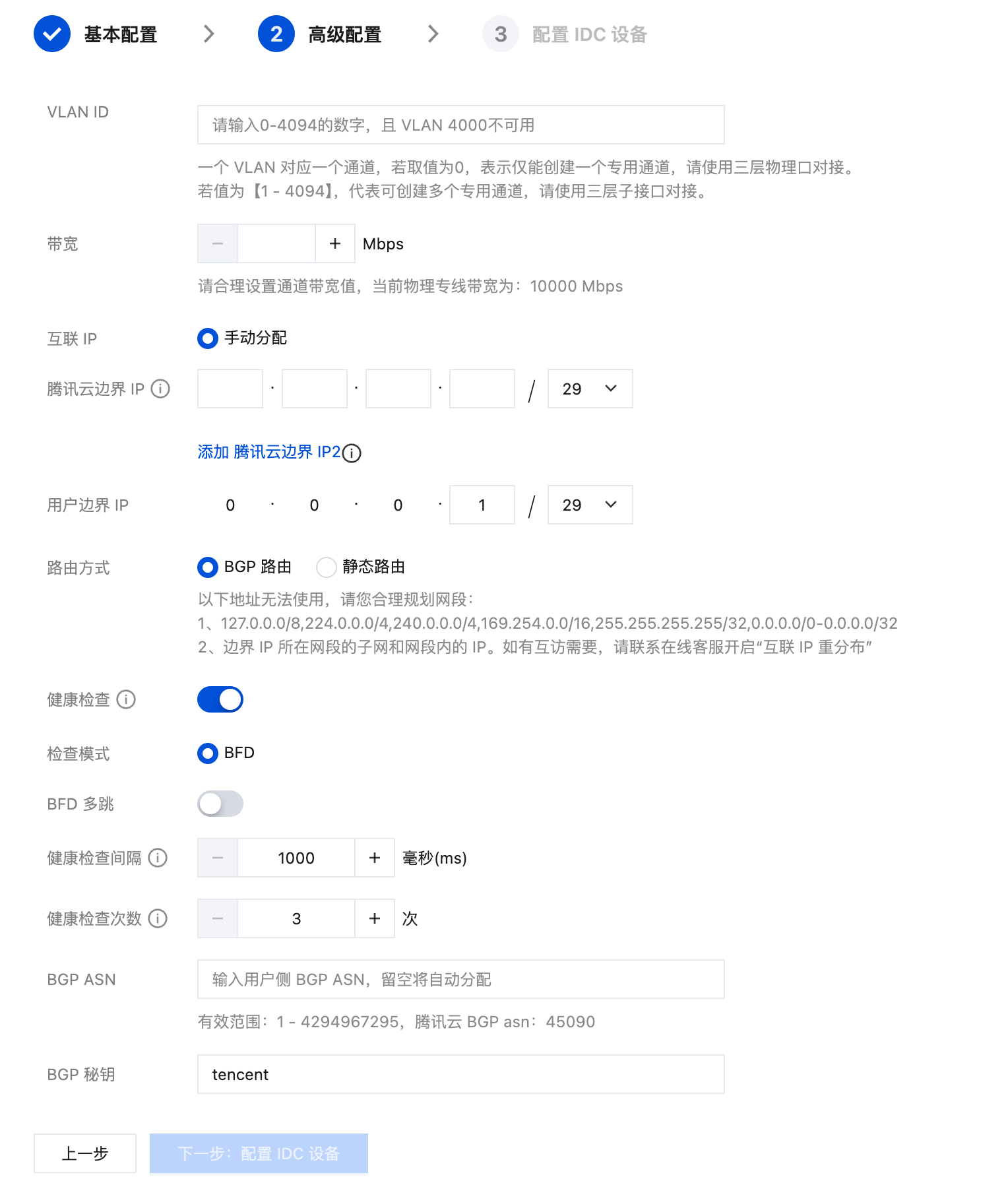1008x1181 pixels.
Task: Open the 腾讯云边界 IP subnet mask dropdown
Action: click(x=590, y=389)
